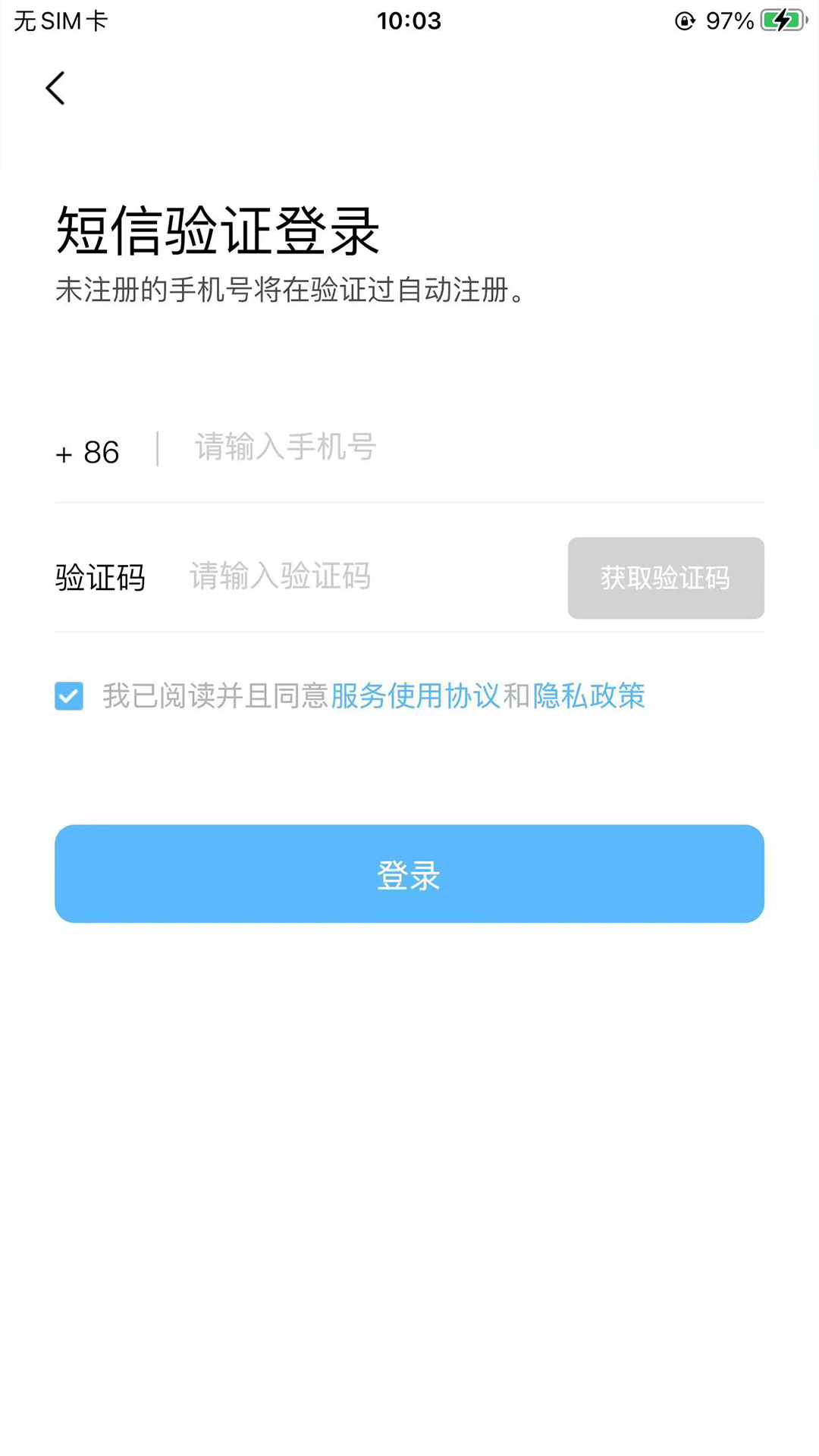Select the +86 region code area
This screenshot has width=819, height=1456.
86,452
